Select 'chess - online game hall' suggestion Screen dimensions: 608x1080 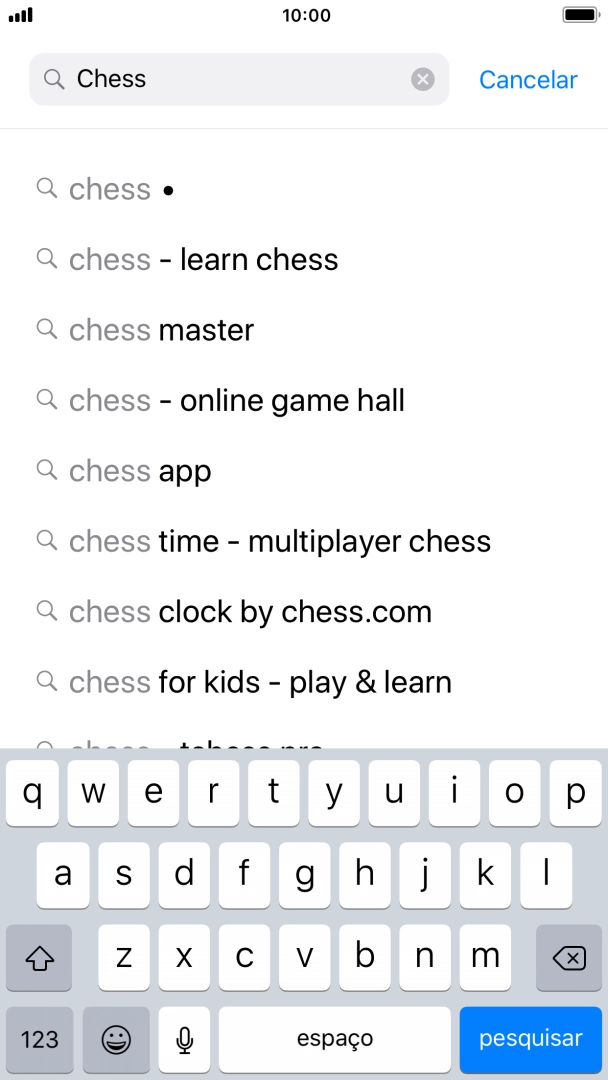[236, 401]
